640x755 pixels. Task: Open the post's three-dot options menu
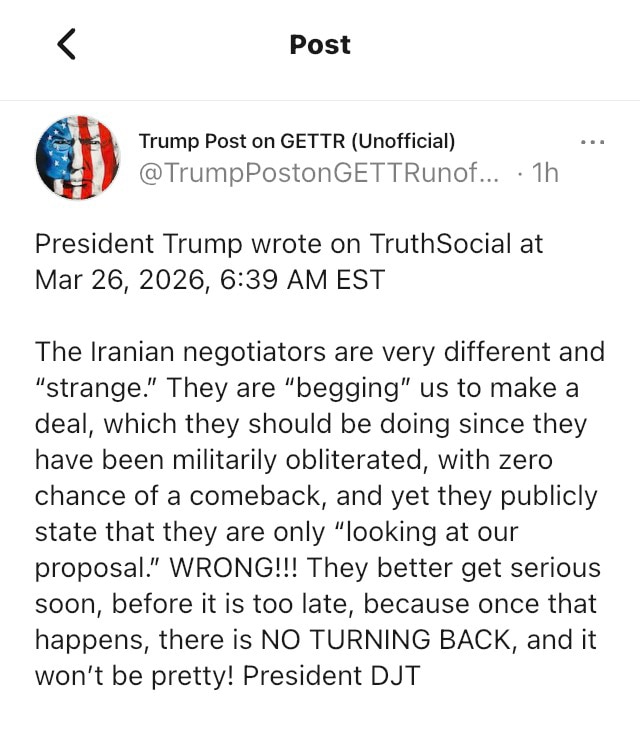[592, 142]
